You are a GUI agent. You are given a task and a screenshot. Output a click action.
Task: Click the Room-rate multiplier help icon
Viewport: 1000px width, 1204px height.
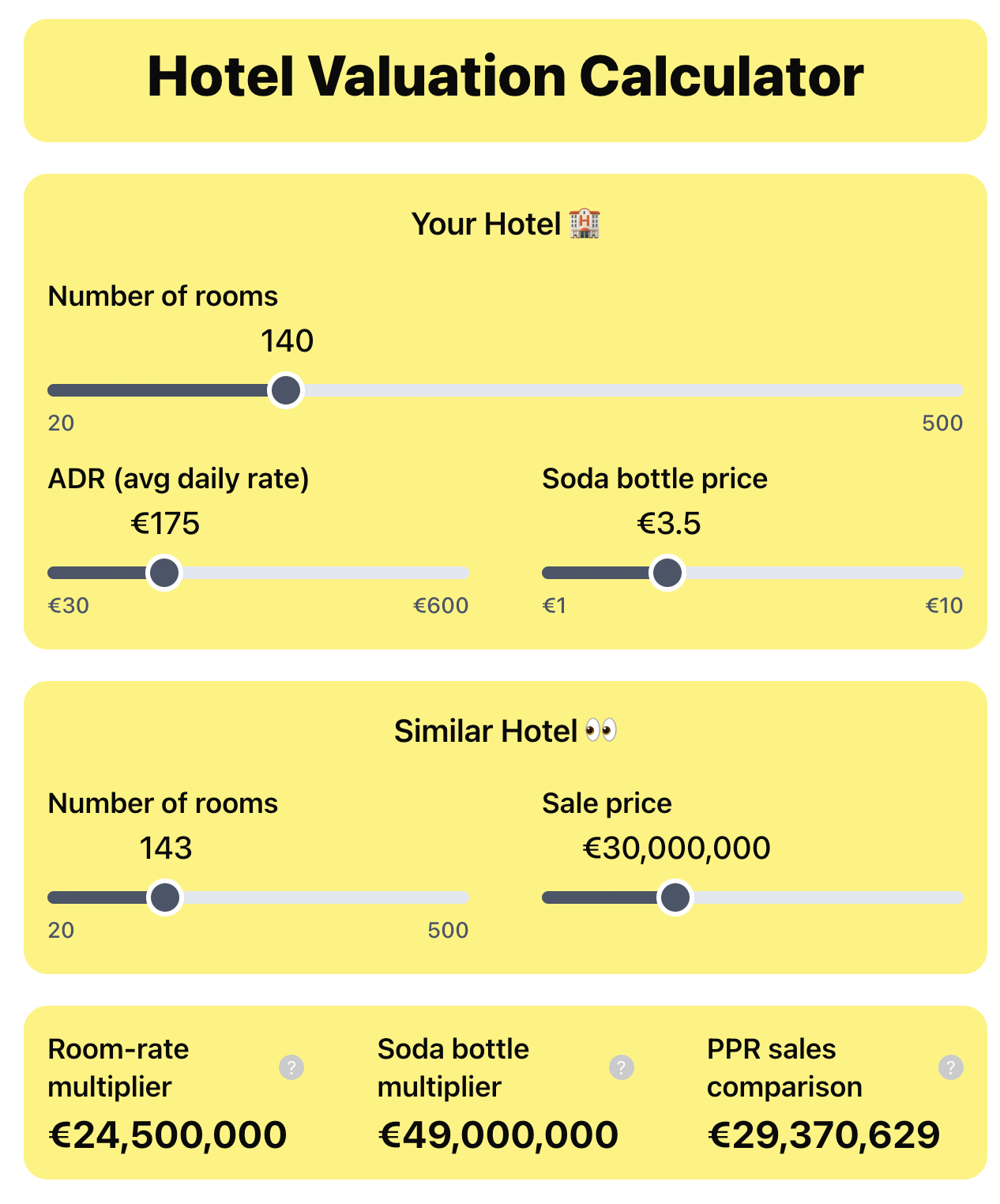point(292,1068)
